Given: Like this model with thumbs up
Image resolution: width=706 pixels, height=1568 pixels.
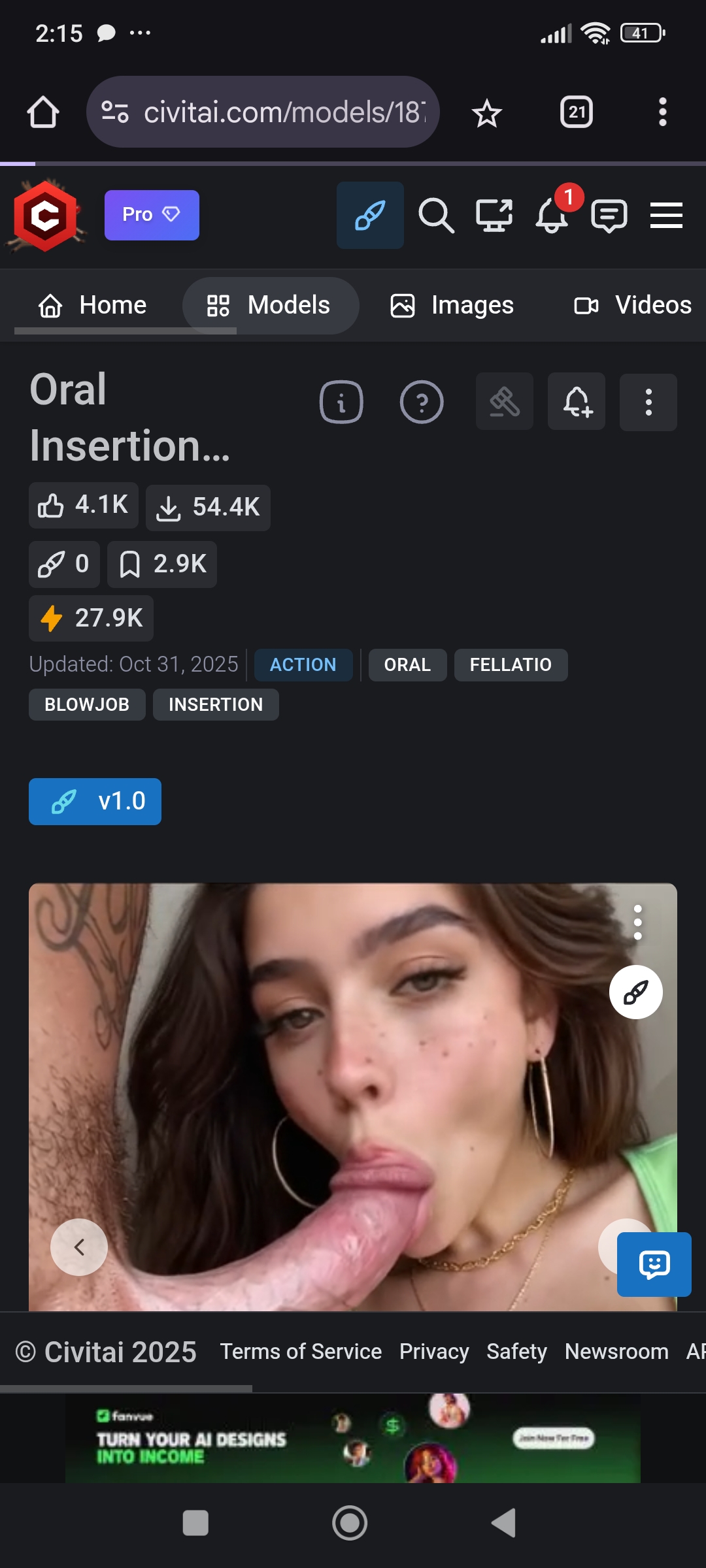Looking at the screenshot, I should click(83, 505).
